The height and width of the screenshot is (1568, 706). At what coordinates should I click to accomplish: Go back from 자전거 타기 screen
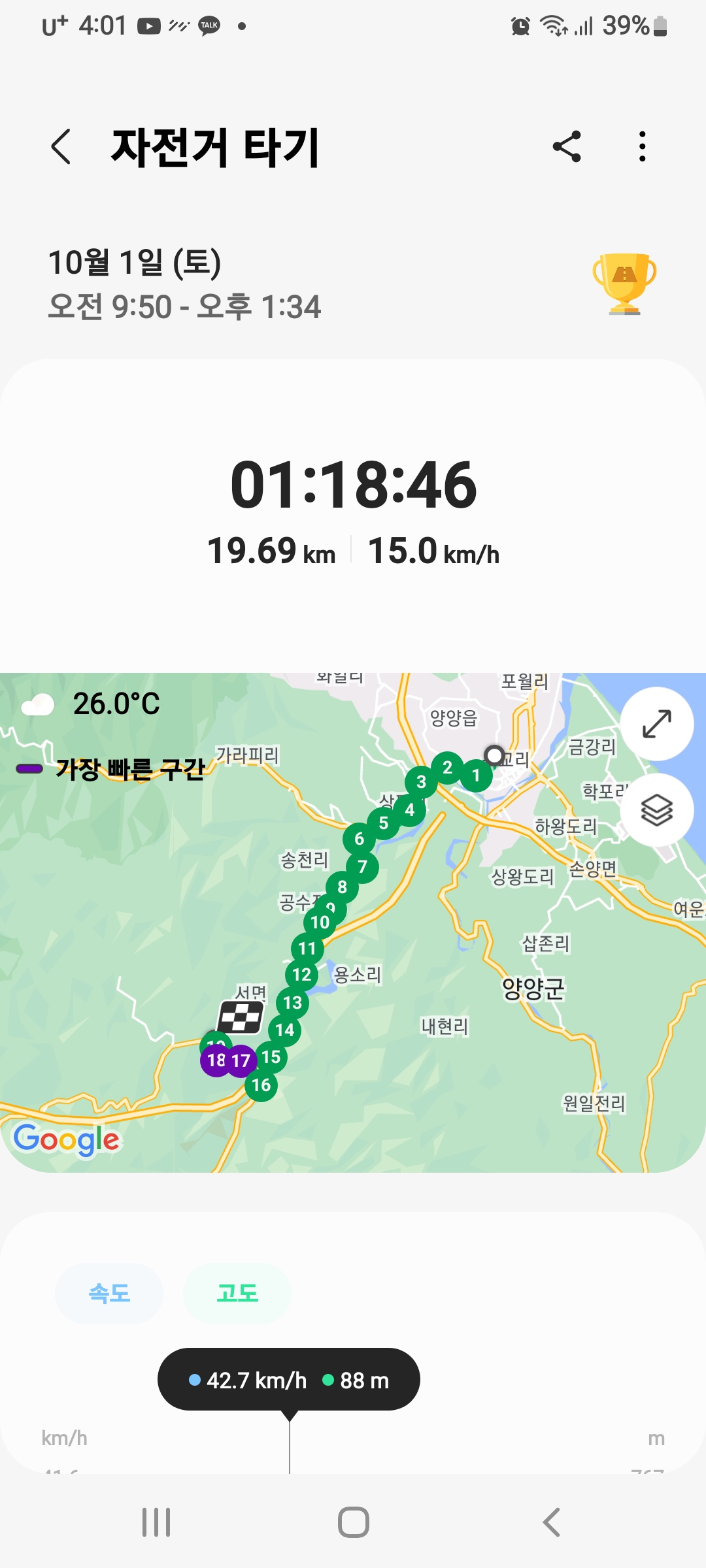pyautogui.click(x=61, y=146)
